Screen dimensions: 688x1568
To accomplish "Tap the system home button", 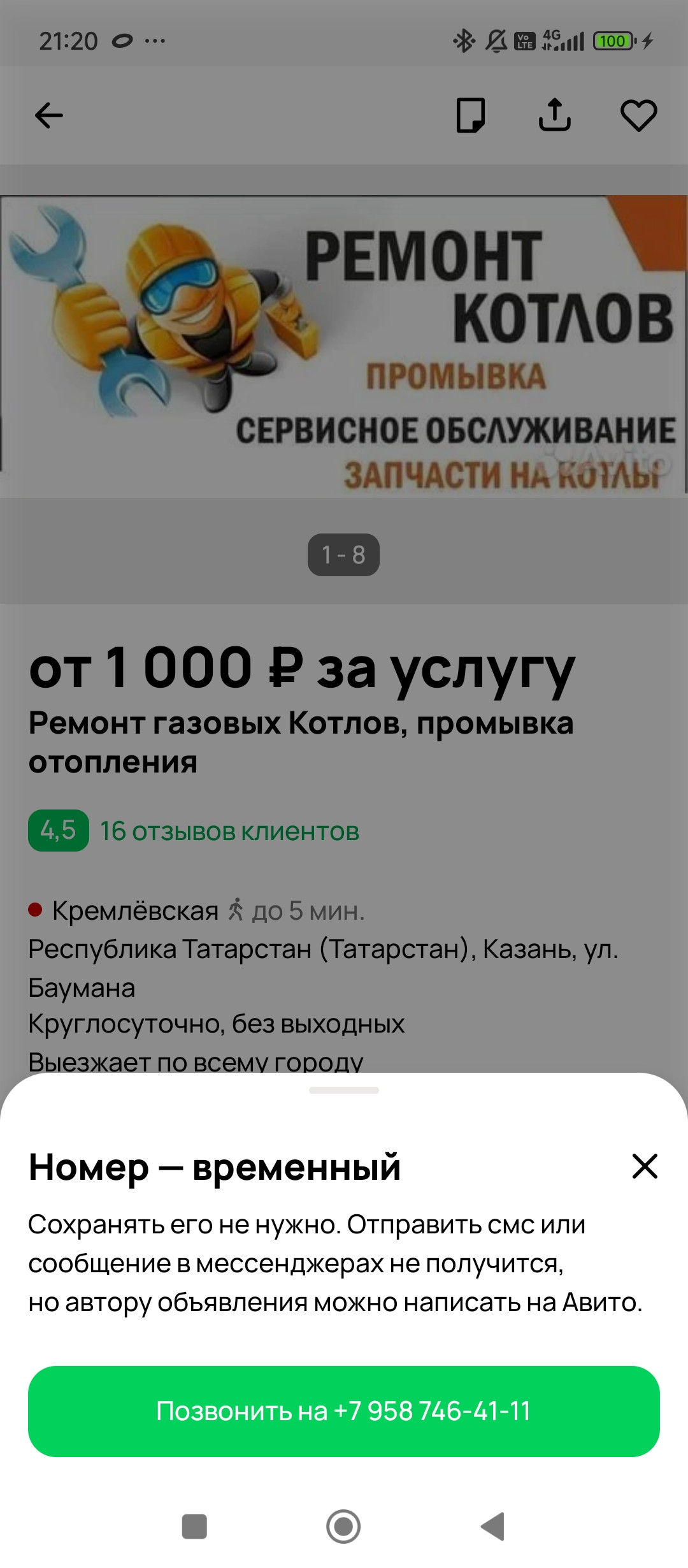I will pyautogui.click(x=343, y=1526).
